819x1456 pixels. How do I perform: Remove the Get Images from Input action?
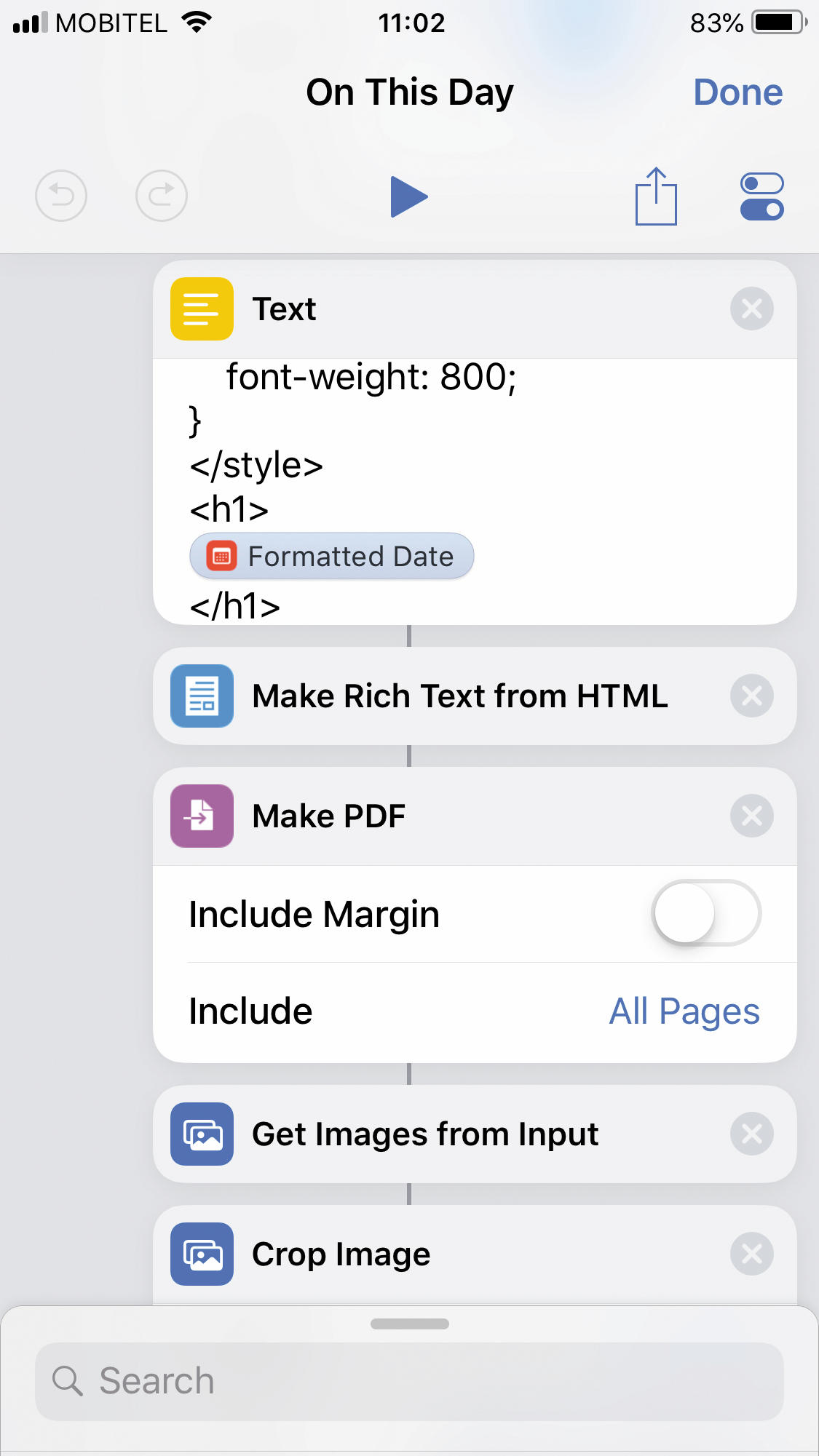point(751,1134)
